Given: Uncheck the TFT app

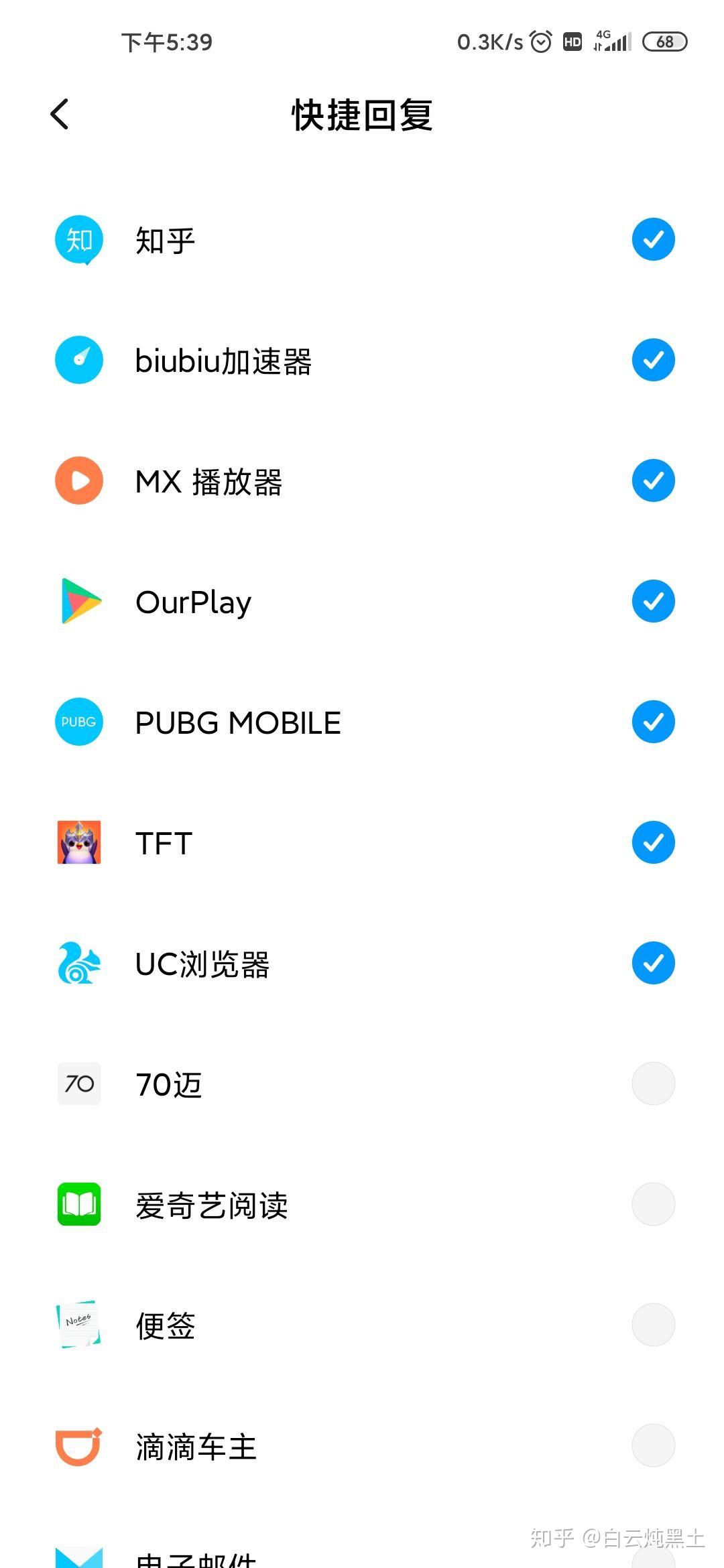Looking at the screenshot, I should point(653,842).
